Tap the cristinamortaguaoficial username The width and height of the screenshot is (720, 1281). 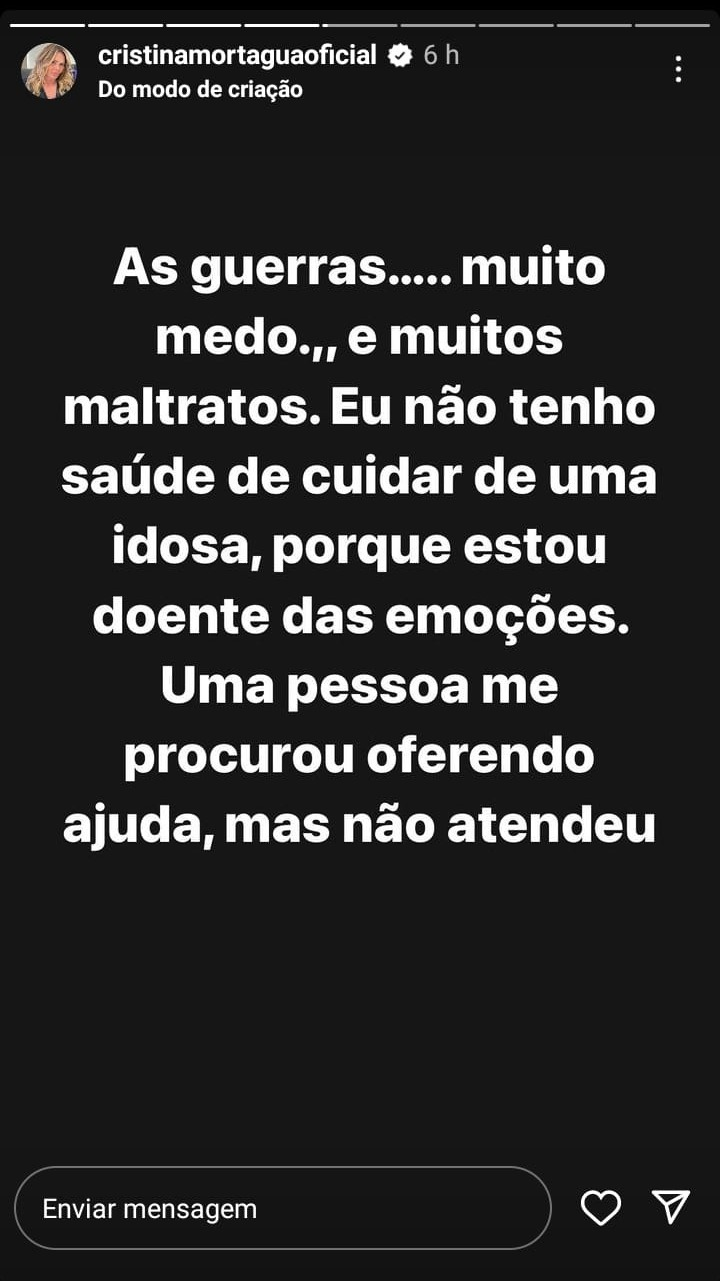point(237,56)
